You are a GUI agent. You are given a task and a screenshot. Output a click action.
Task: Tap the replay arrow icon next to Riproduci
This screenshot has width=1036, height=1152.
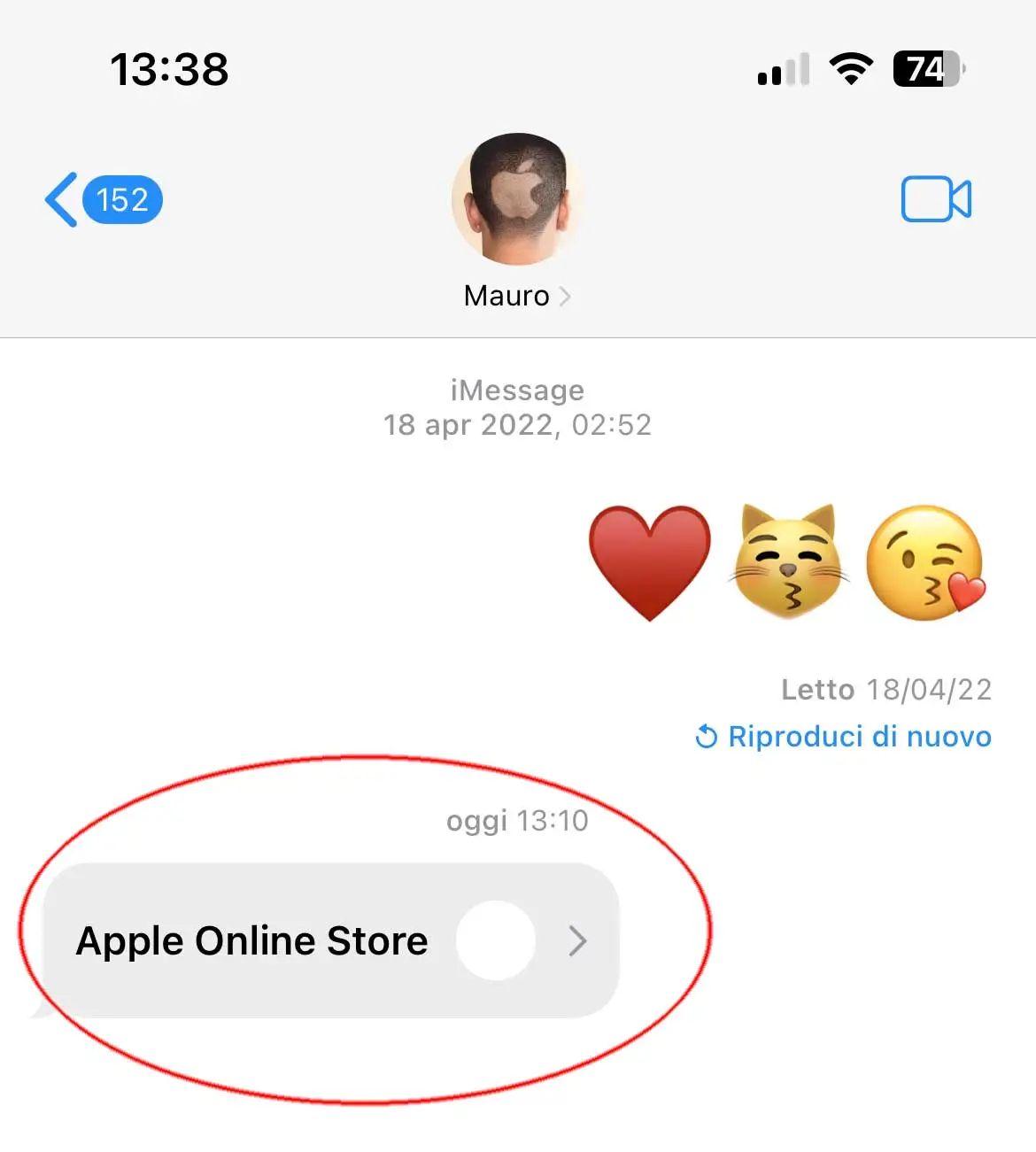pos(706,736)
